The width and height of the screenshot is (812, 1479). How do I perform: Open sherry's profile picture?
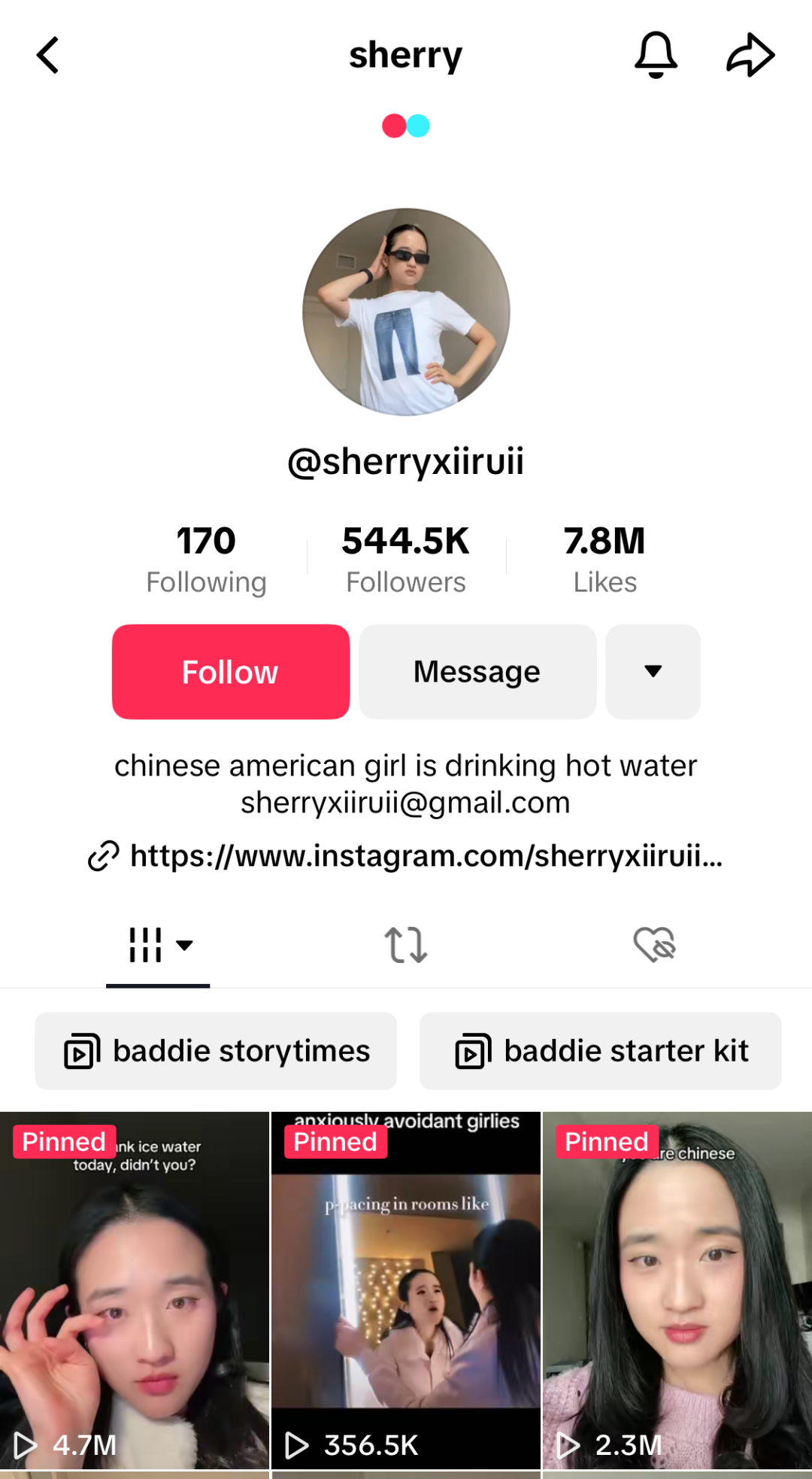tap(406, 311)
